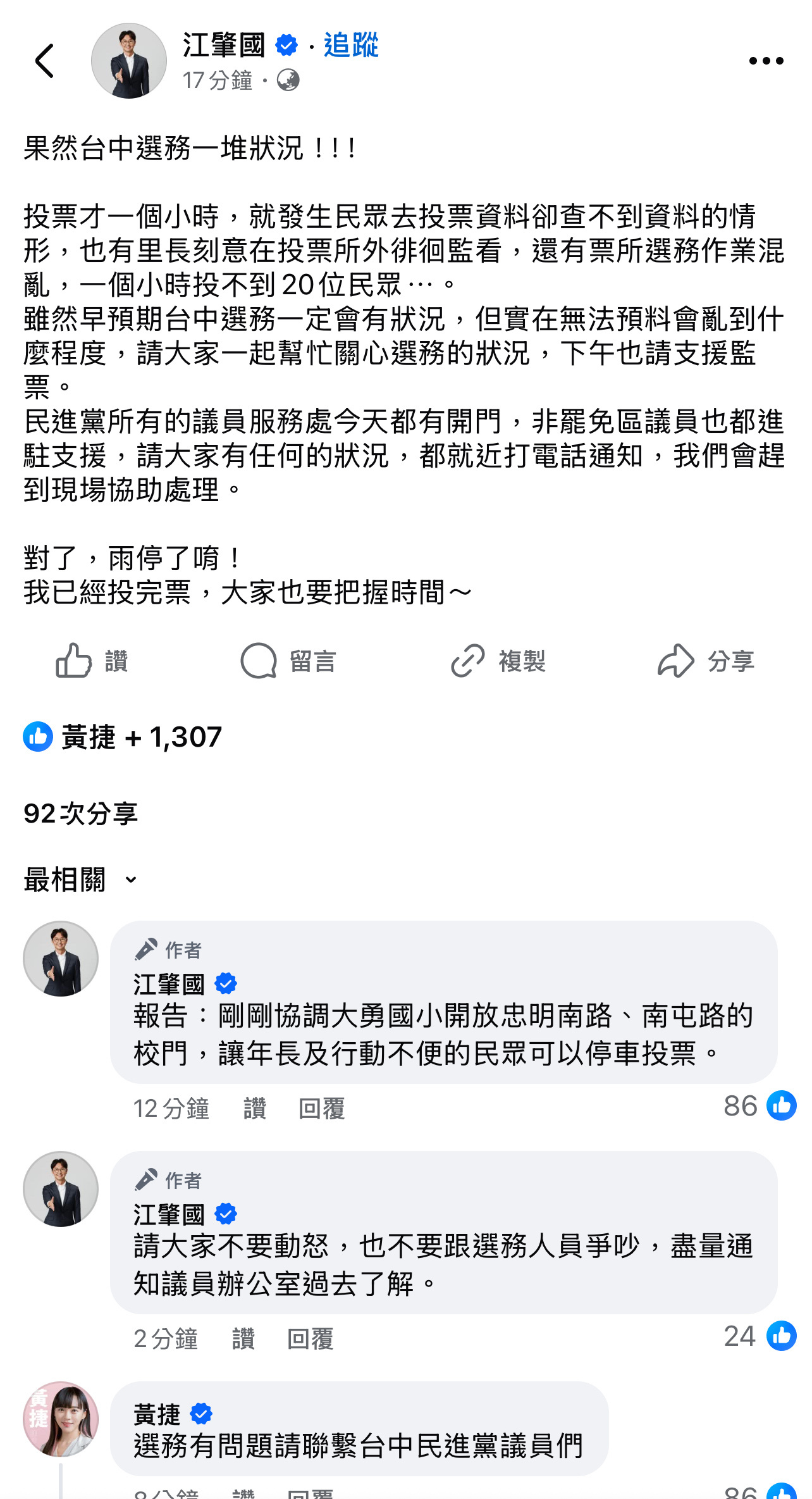Screen dimensions: 812x1499
Task: Follow 江肇國 via the 追蹤 link
Action: pyautogui.click(x=351, y=46)
